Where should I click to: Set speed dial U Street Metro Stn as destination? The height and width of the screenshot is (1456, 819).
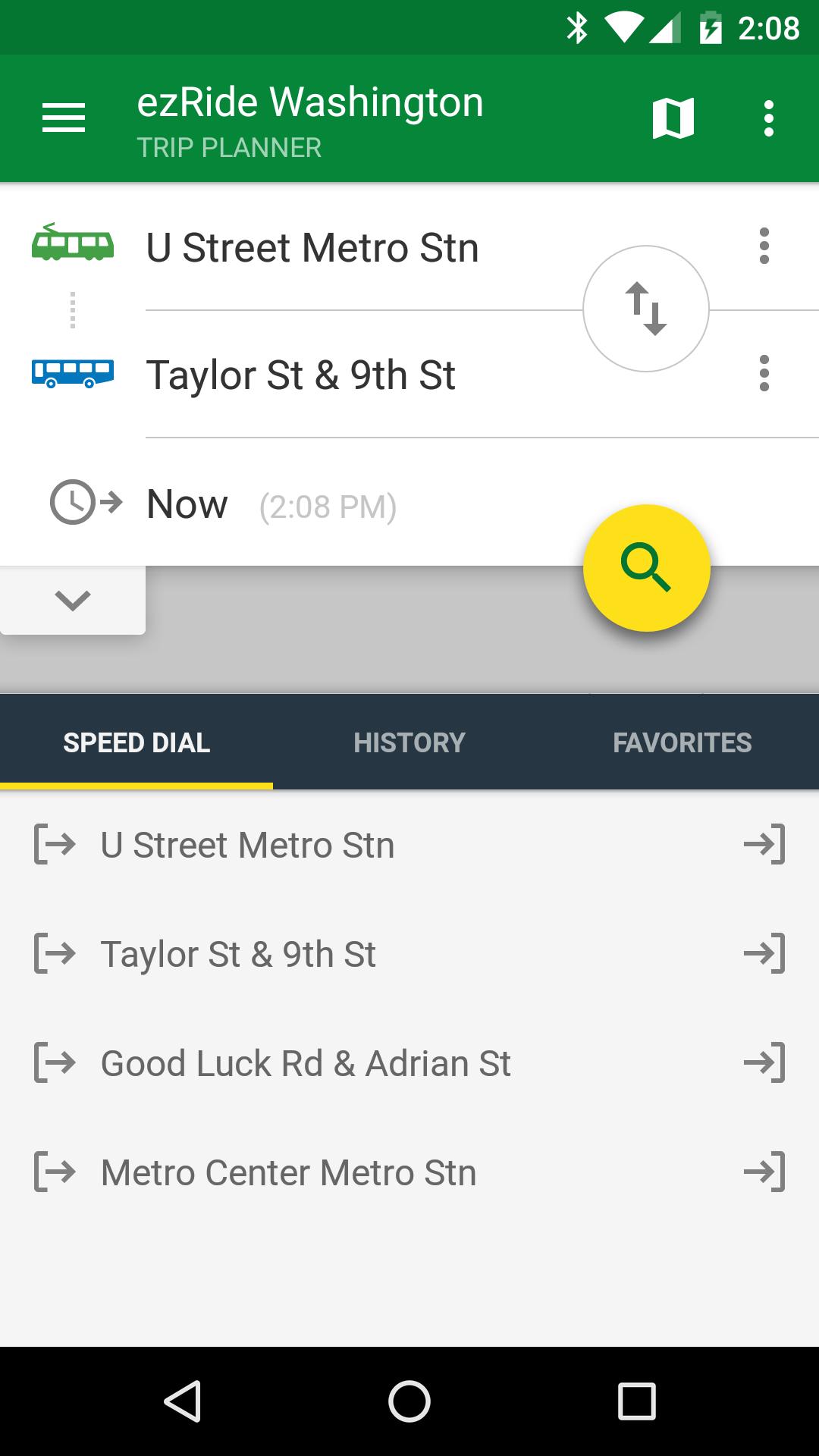(x=764, y=844)
